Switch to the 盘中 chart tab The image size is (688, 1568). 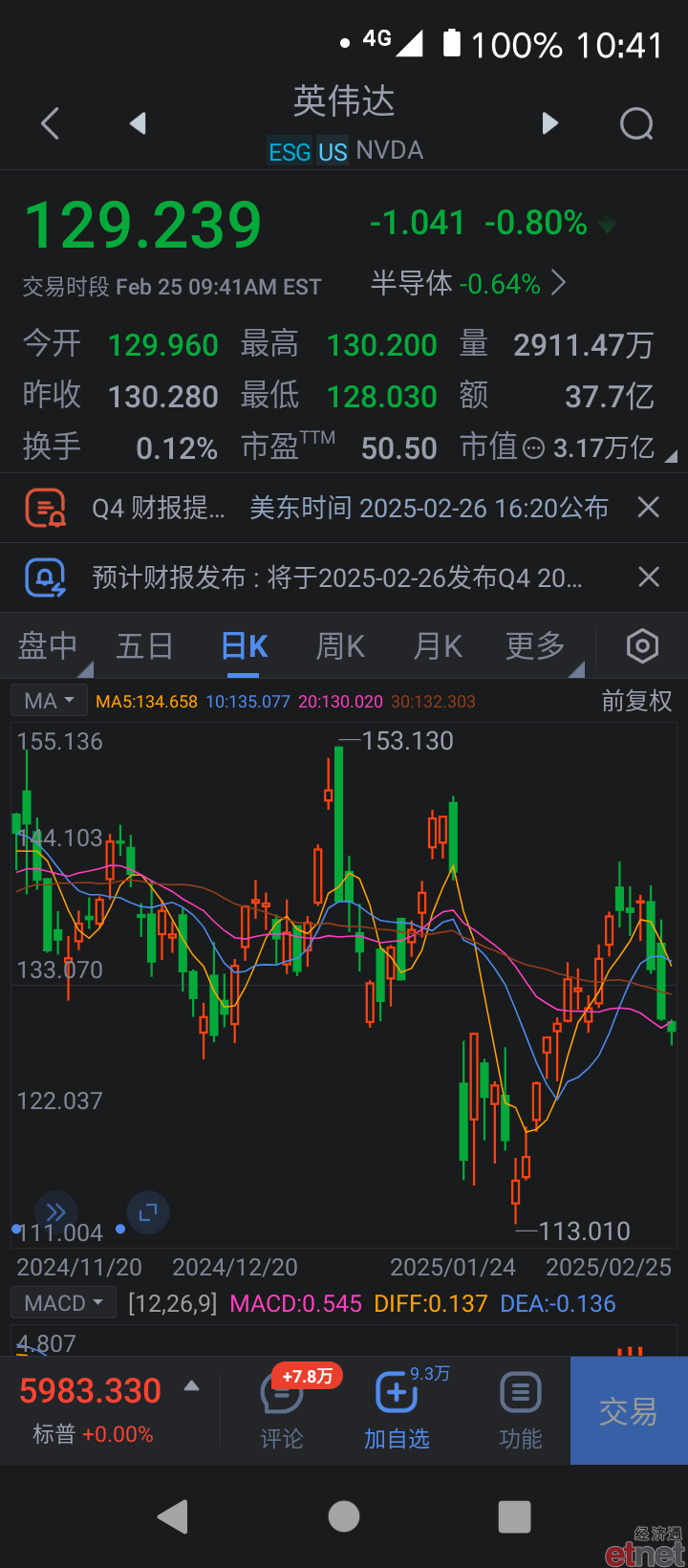tap(48, 646)
